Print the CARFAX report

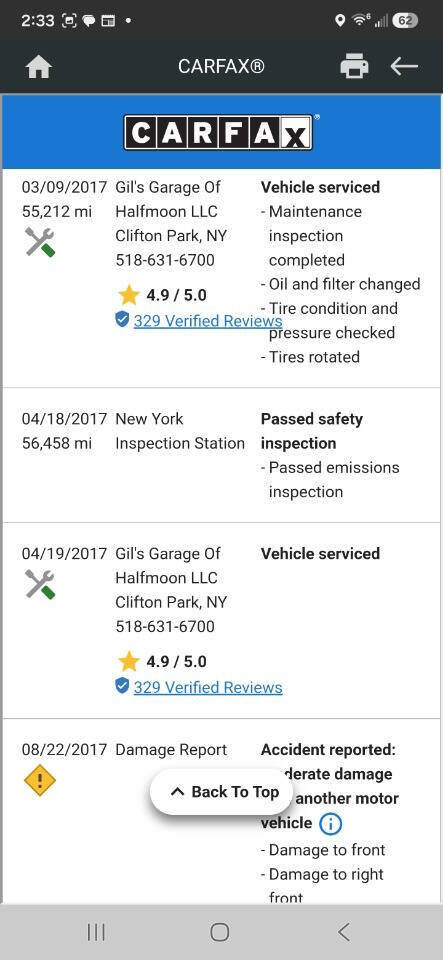pos(354,66)
